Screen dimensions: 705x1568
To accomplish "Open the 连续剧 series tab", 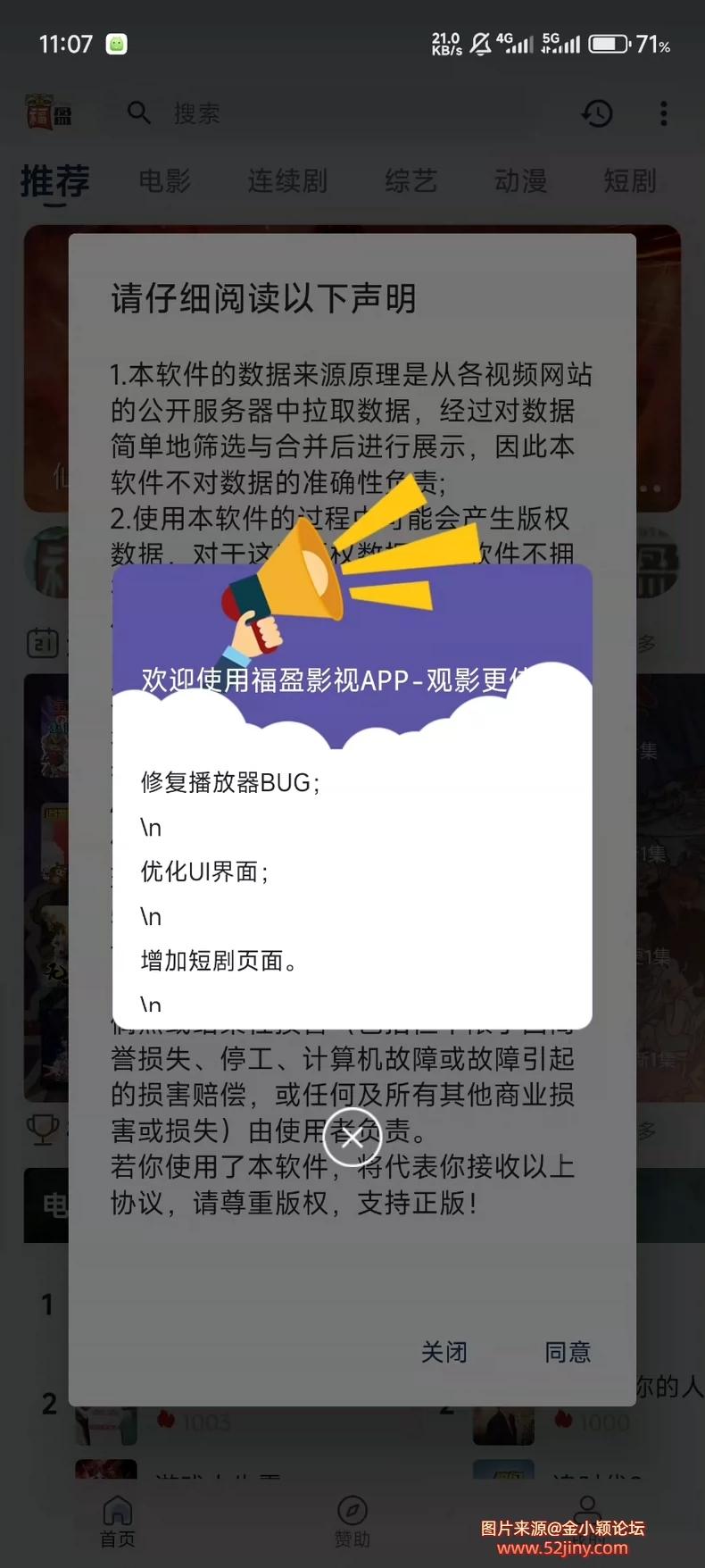I will 286,181.
